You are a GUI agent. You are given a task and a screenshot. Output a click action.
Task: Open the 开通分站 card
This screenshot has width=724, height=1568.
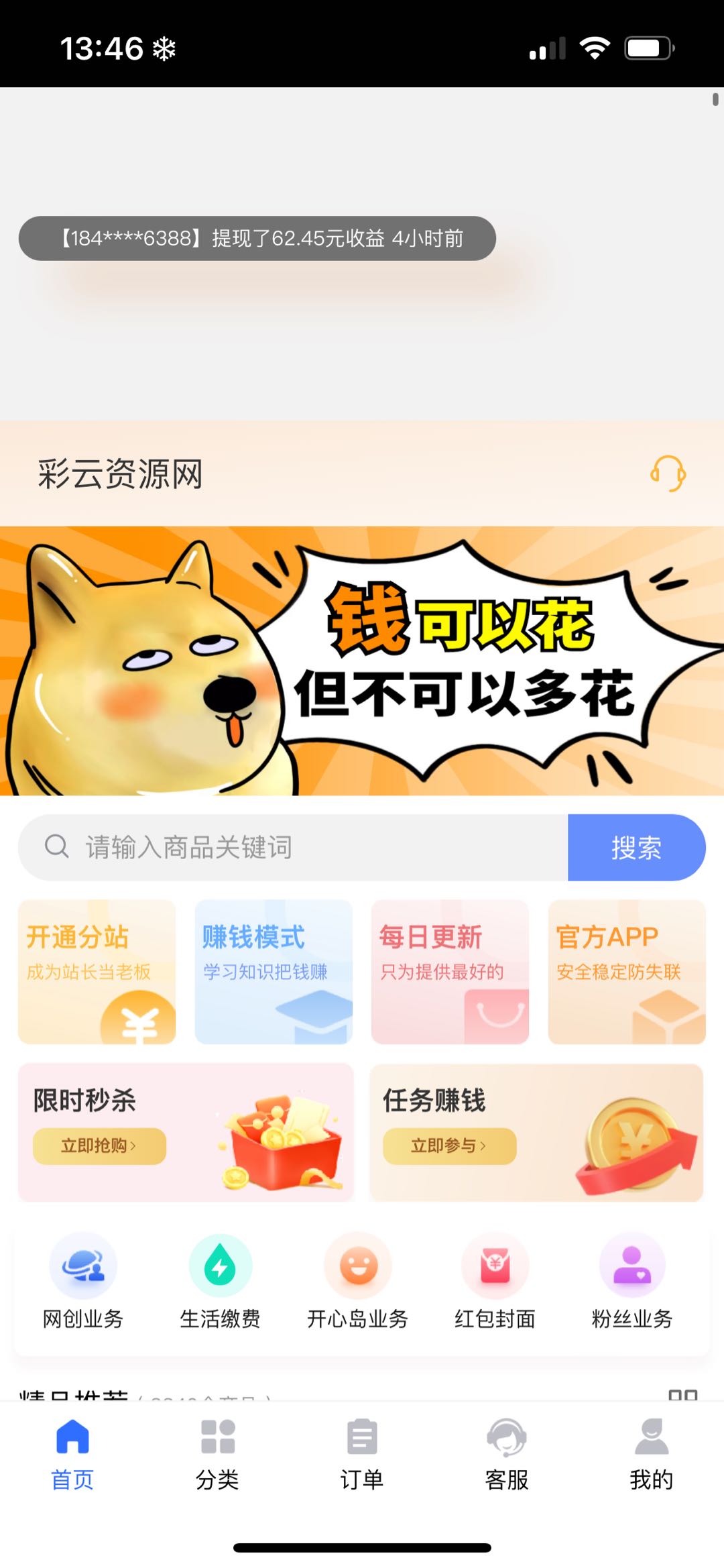tap(97, 971)
